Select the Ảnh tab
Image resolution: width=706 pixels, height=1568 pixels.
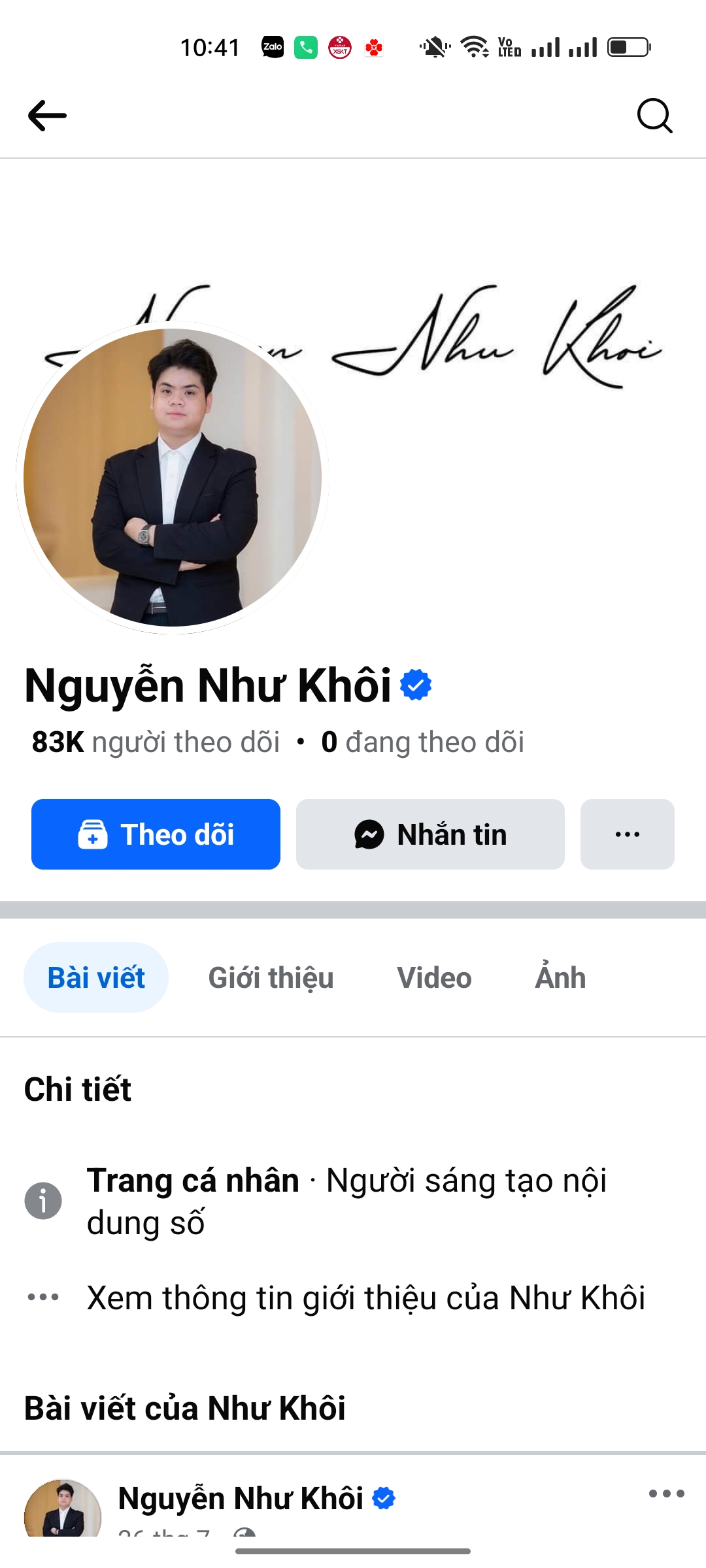tap(560, 978)
